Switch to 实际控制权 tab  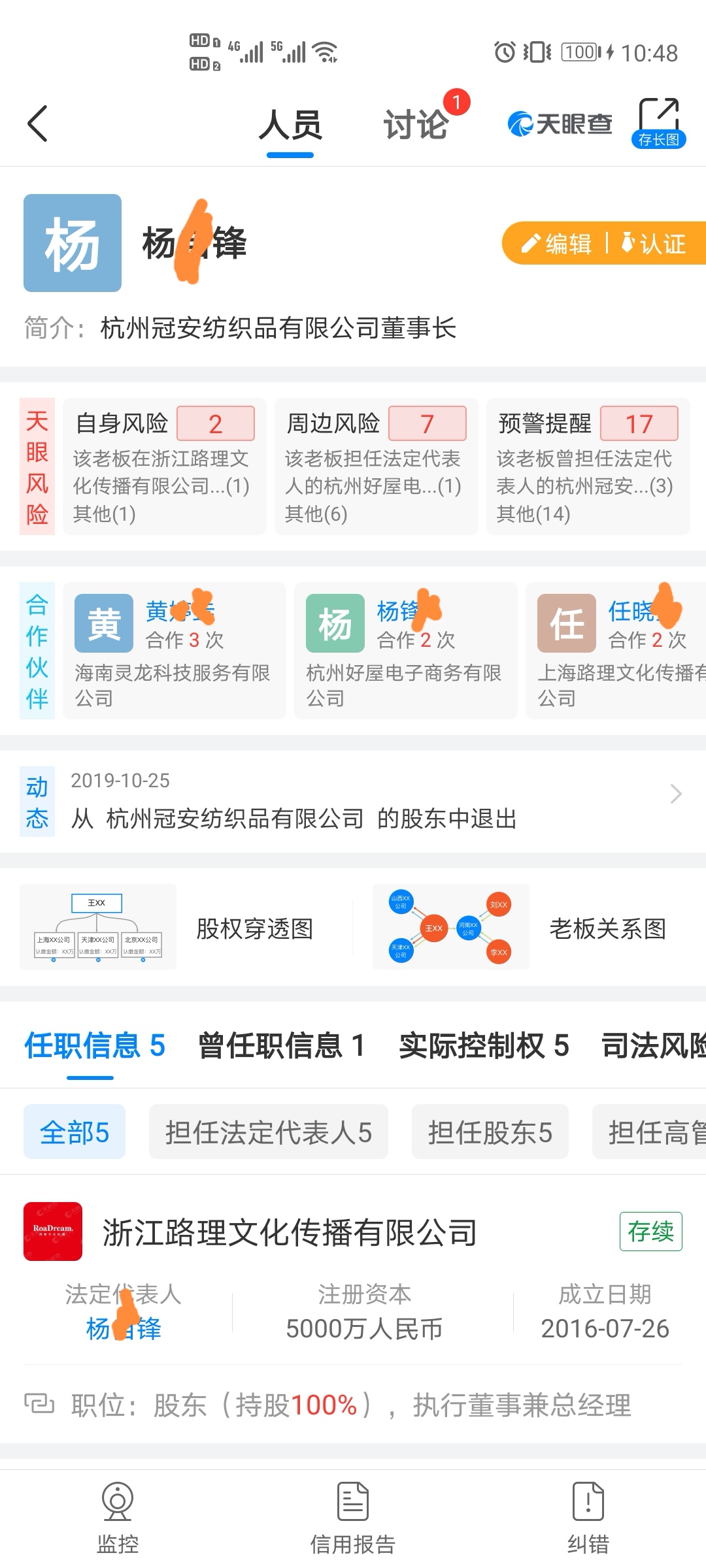(x=484, y=1045)
